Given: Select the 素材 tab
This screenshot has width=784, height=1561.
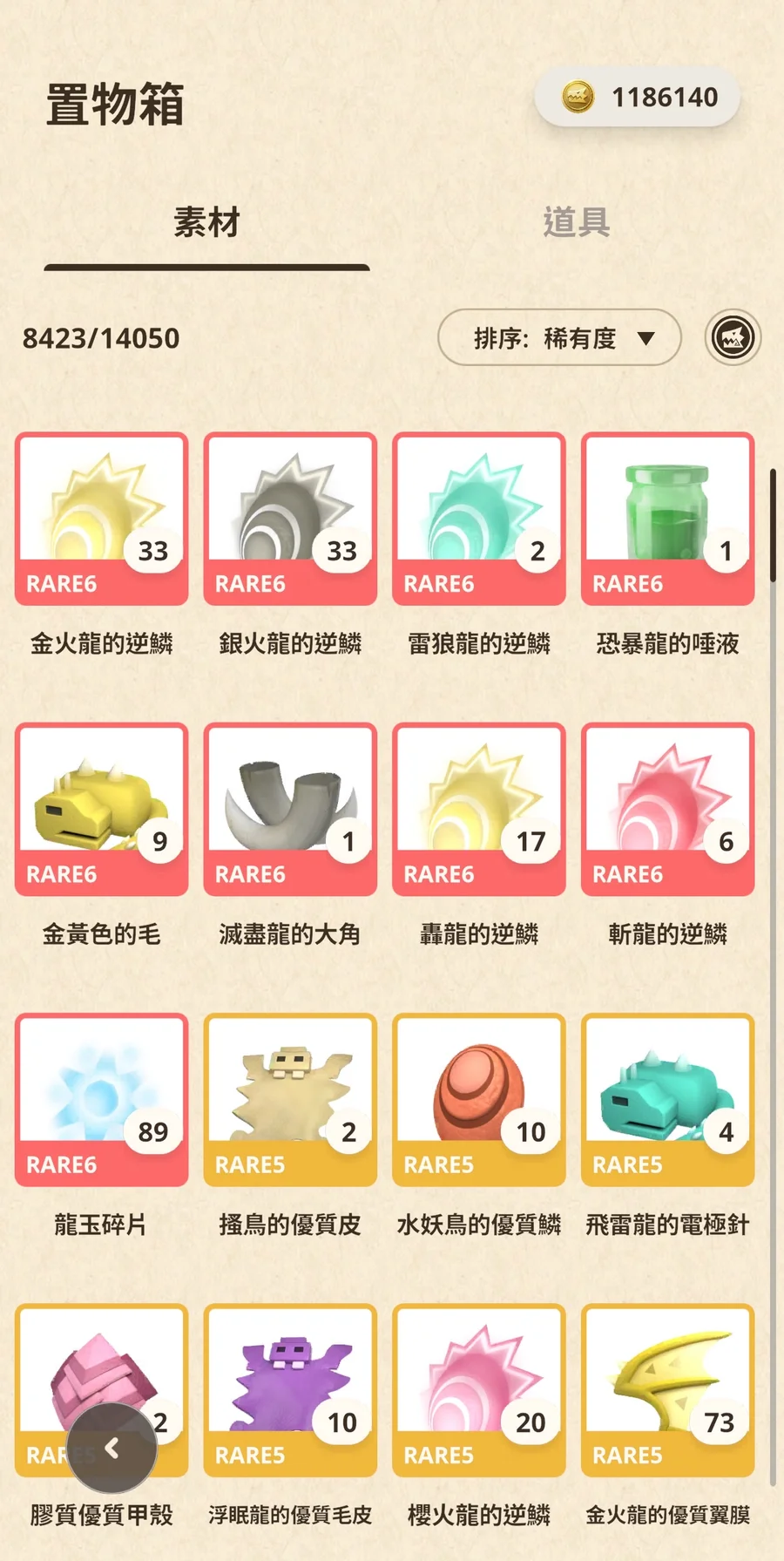Looking at the screenshot, I should tap(208, 224).
